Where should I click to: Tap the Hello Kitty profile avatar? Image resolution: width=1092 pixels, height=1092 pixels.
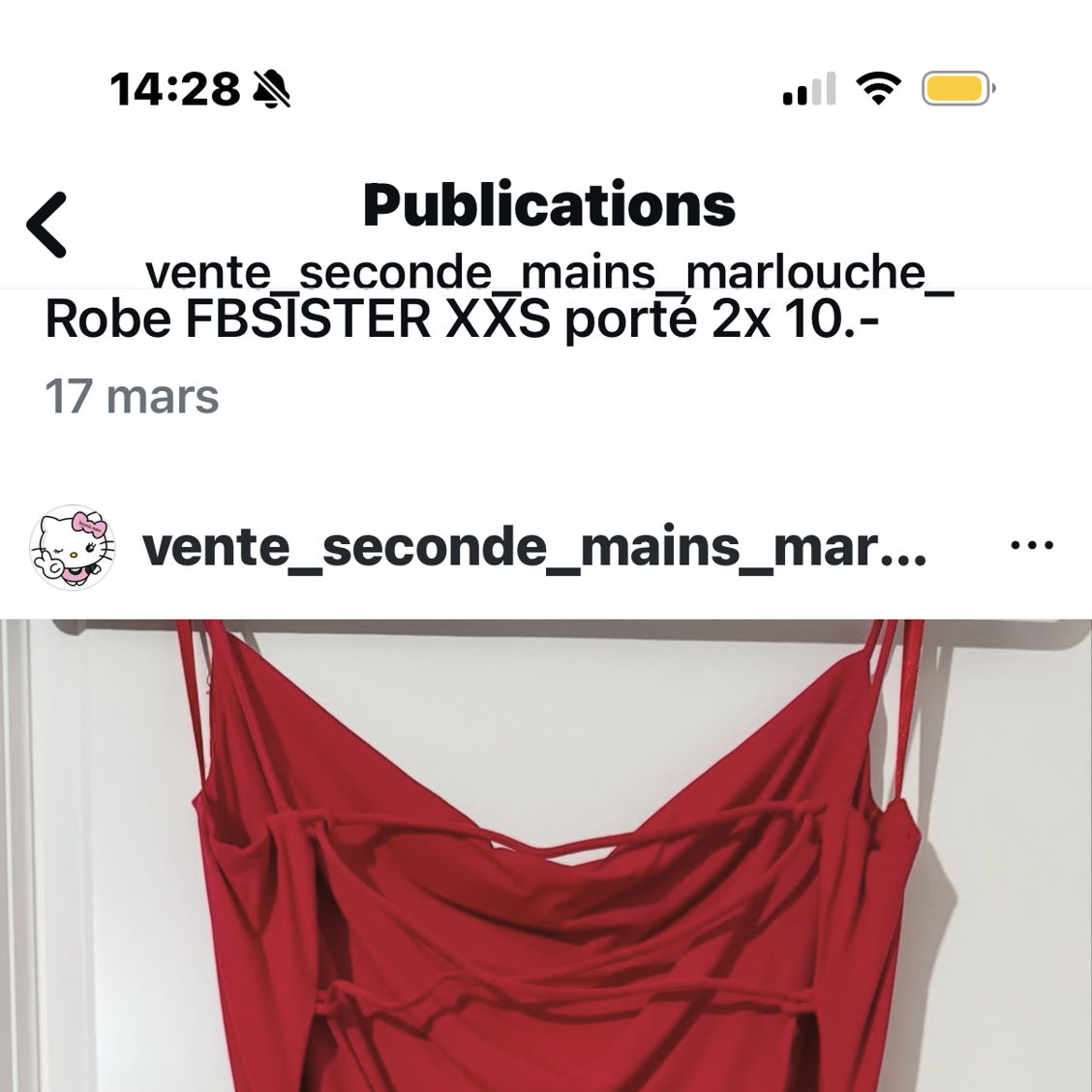coord(73,547)
